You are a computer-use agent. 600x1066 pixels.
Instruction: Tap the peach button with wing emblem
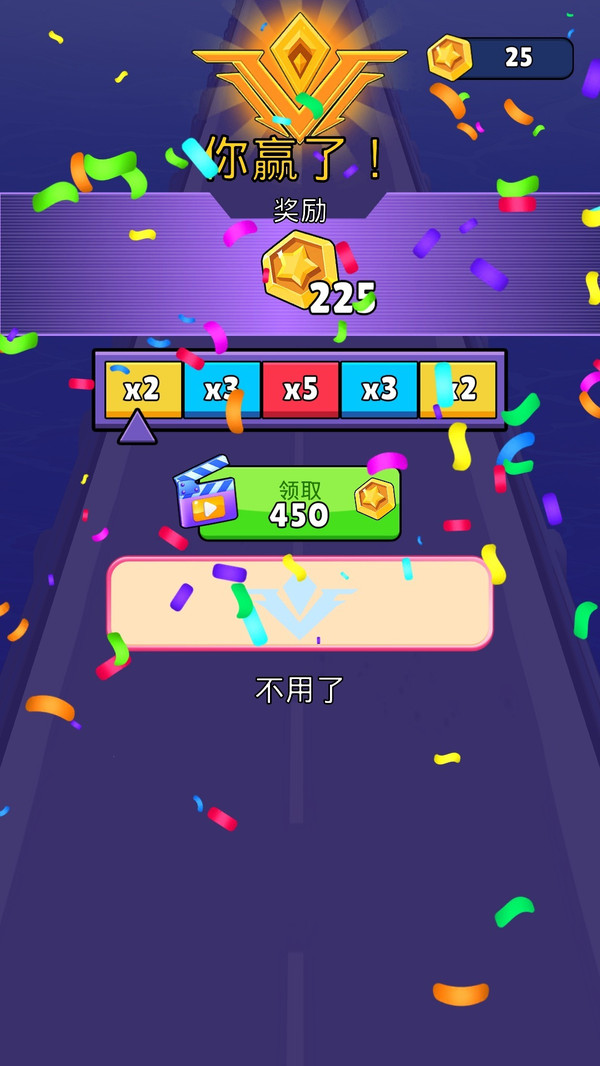click(x=300, y=604)
